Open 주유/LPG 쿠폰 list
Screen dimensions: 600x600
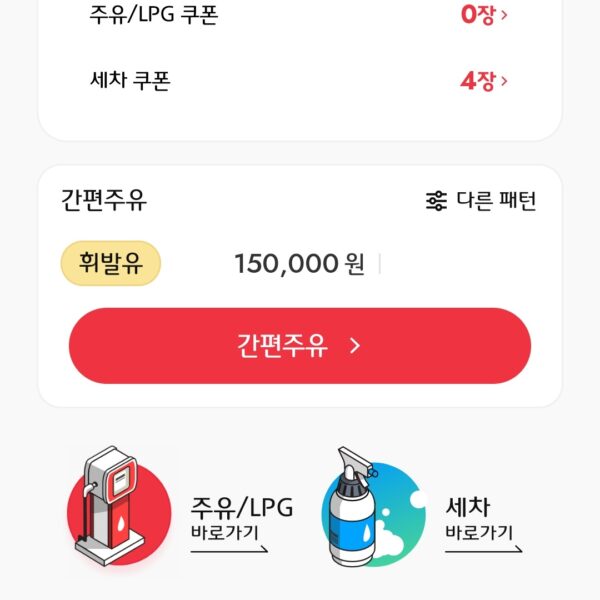point(485,15)
